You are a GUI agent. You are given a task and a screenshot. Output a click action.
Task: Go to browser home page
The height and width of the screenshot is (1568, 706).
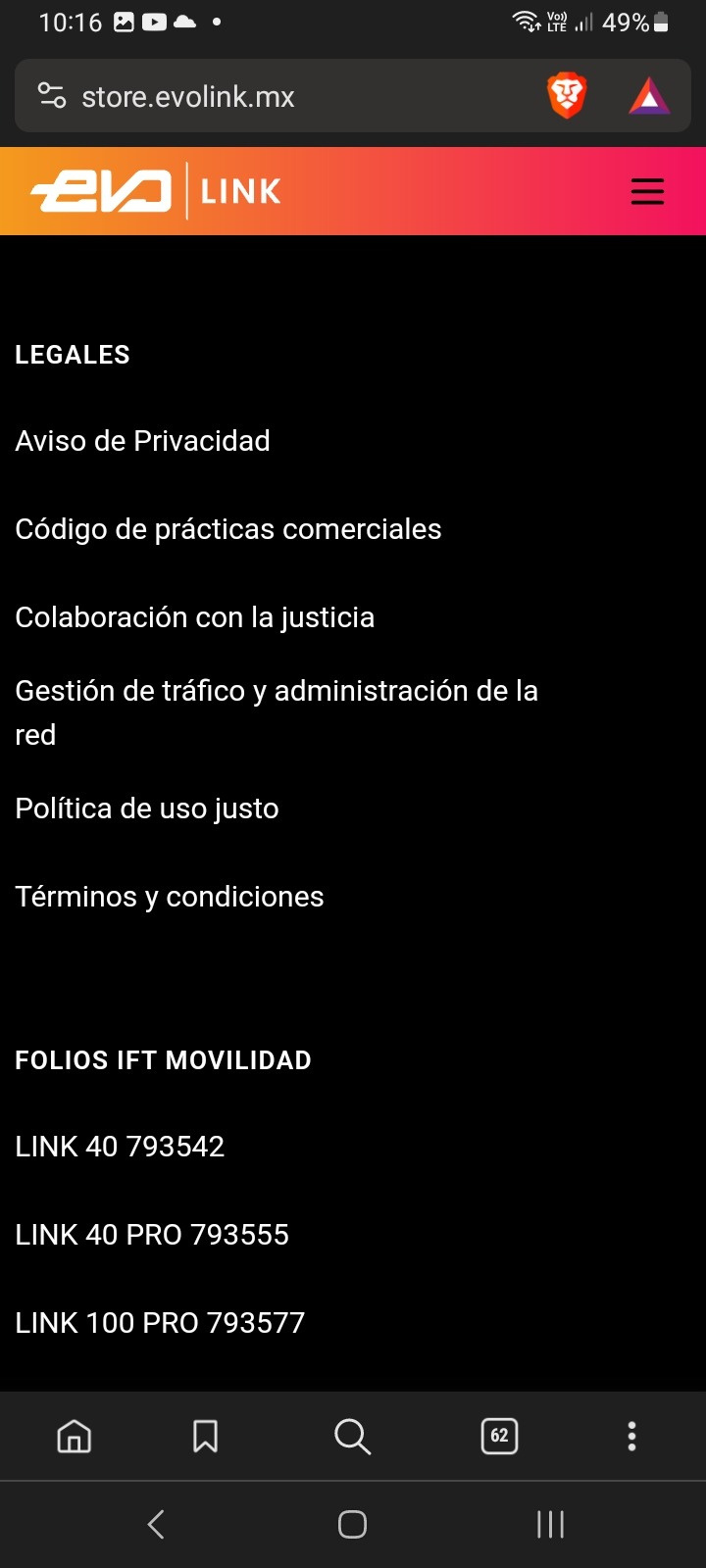pyautogui.click(x=75, y=1437)
